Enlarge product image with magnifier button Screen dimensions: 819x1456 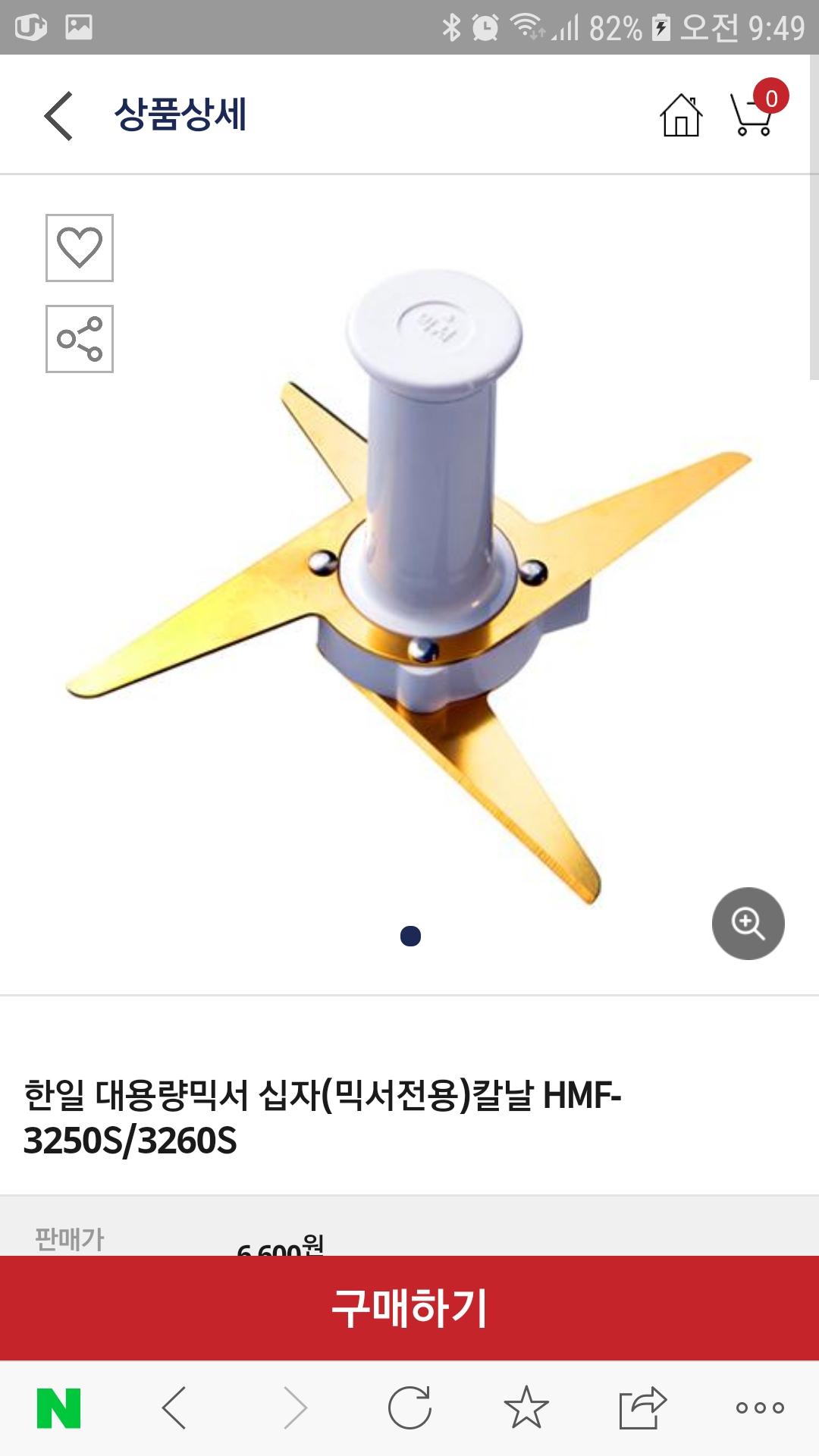point(748,923)
